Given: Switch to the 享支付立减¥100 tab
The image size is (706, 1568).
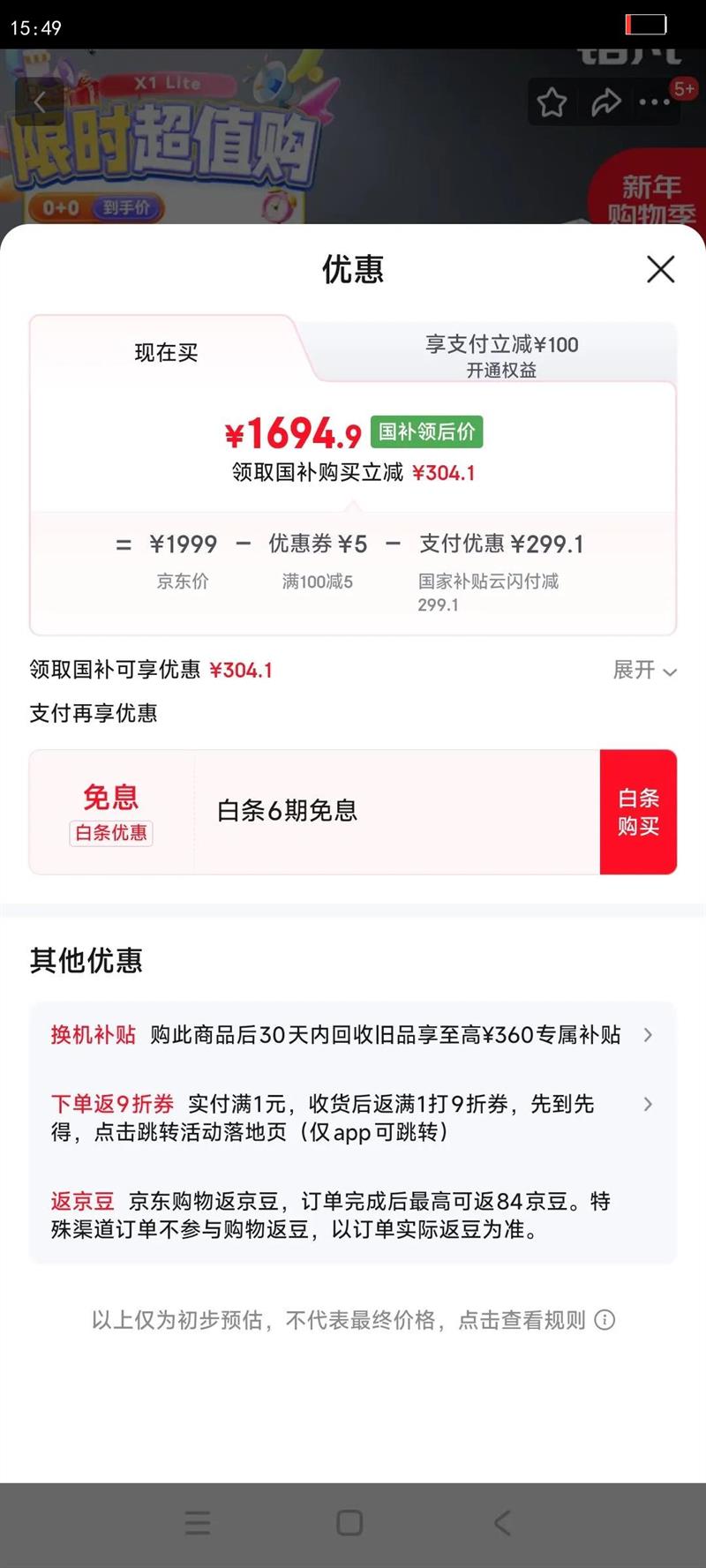Looking at the screenshot, I should (501, 355).
